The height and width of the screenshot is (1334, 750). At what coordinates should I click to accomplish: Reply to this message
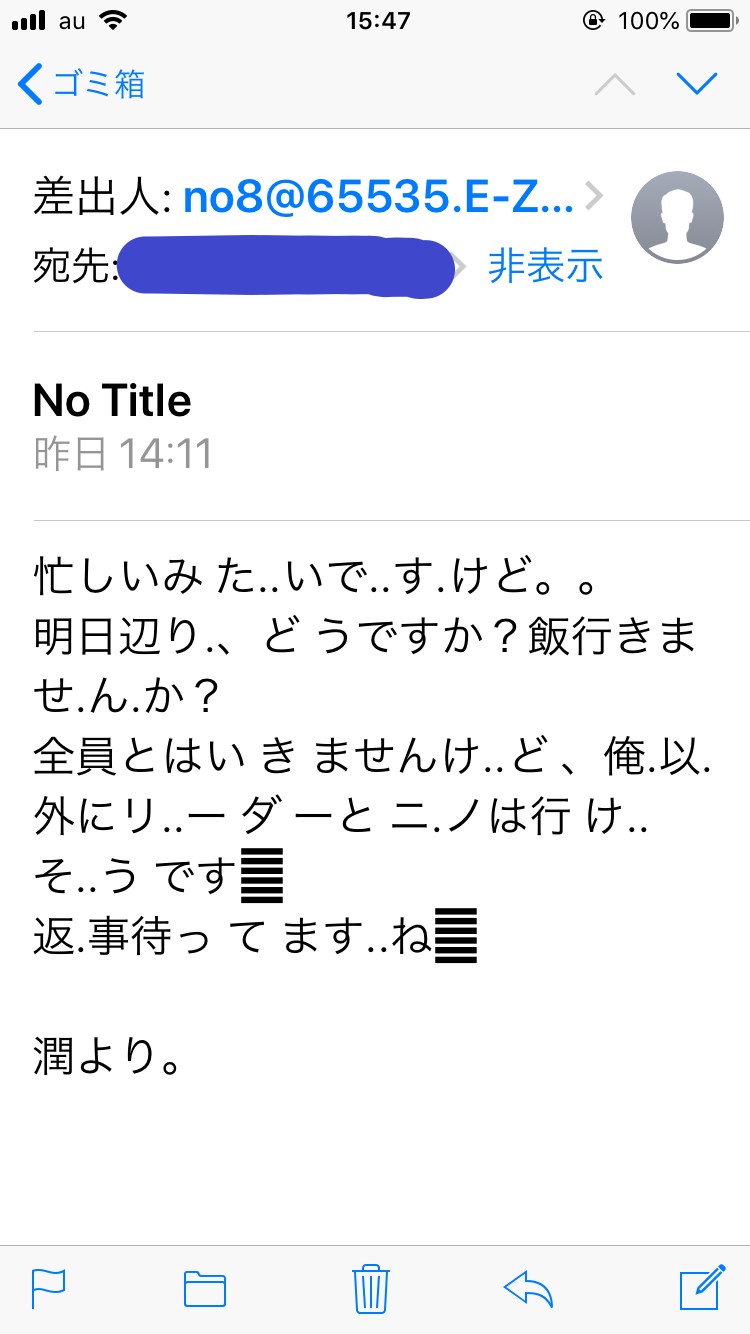[529, 1288]
